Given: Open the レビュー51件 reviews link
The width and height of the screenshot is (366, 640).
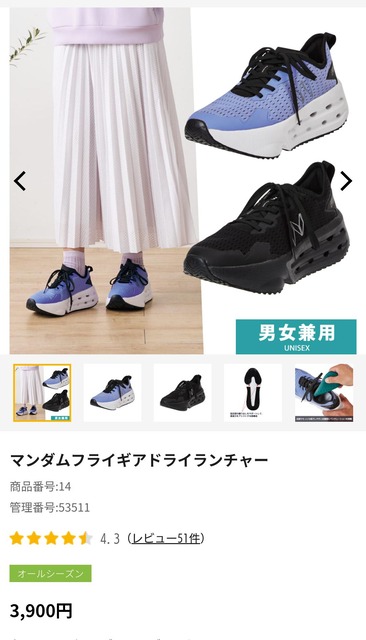Looking at the screenshot, I should [166, 538].
